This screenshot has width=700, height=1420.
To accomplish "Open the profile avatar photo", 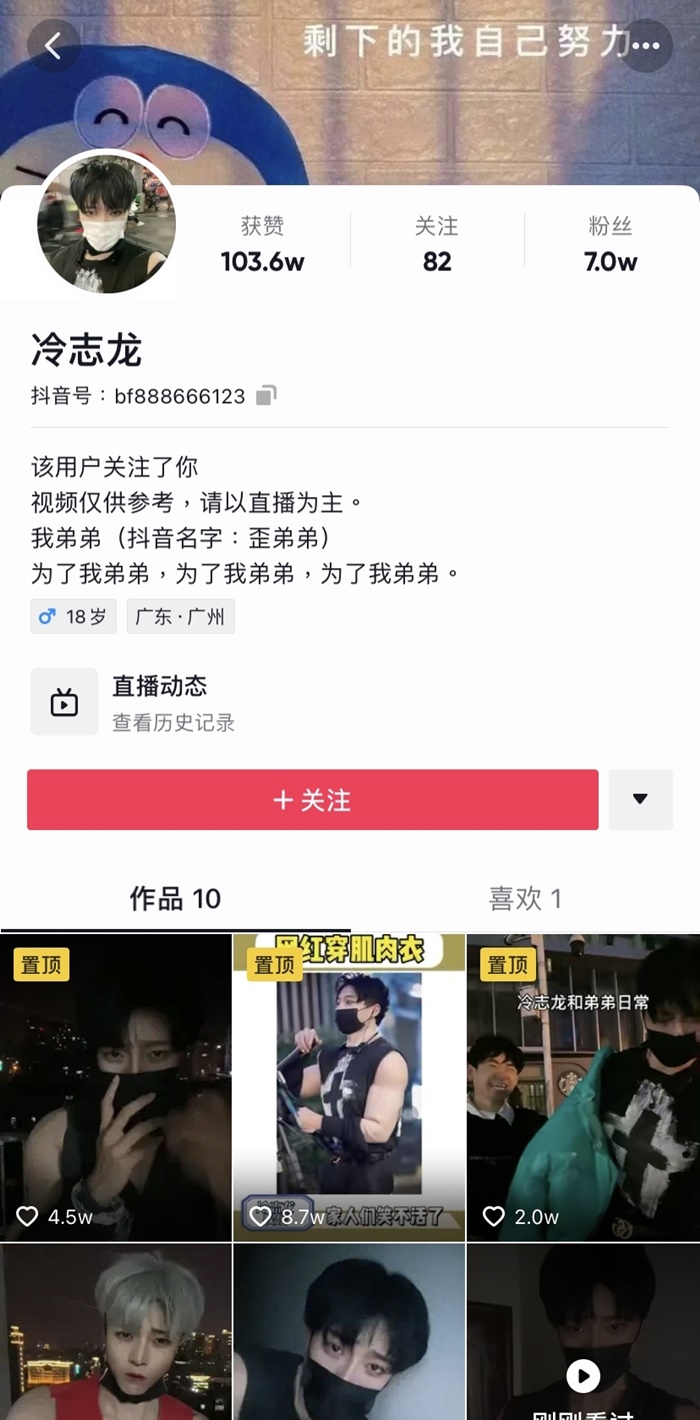I will (106, 224).
